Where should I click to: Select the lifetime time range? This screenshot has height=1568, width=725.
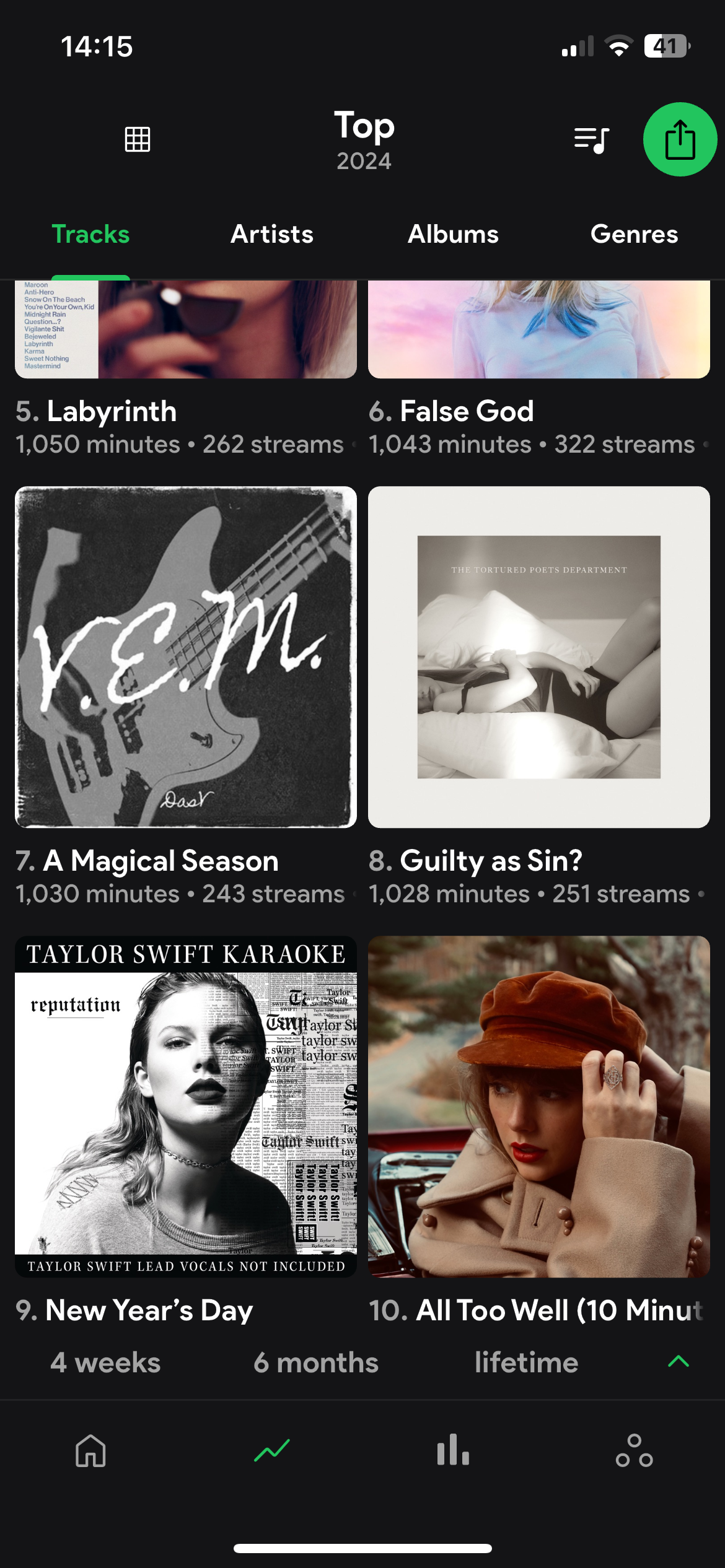click(526, 1363)
